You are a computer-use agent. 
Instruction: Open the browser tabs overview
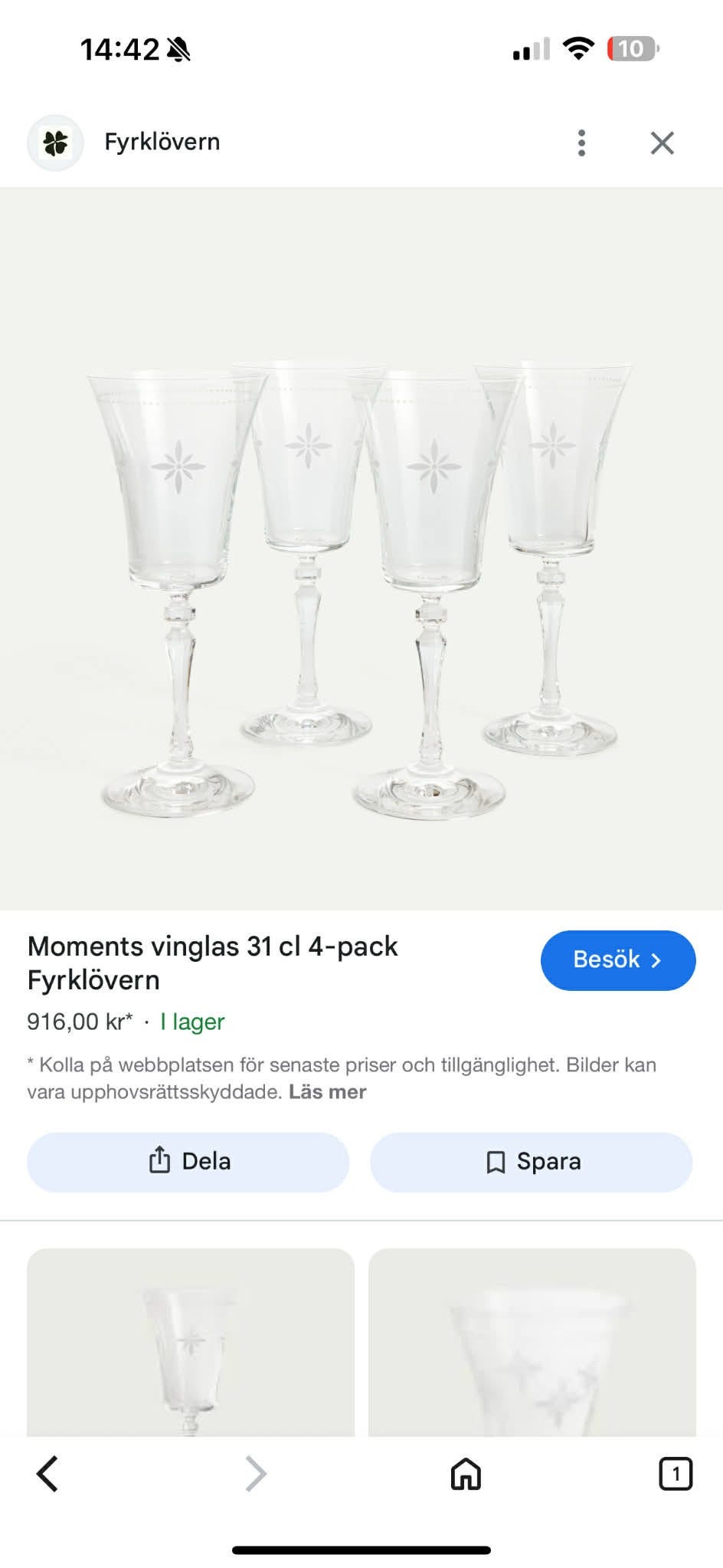coord(675,1474)
